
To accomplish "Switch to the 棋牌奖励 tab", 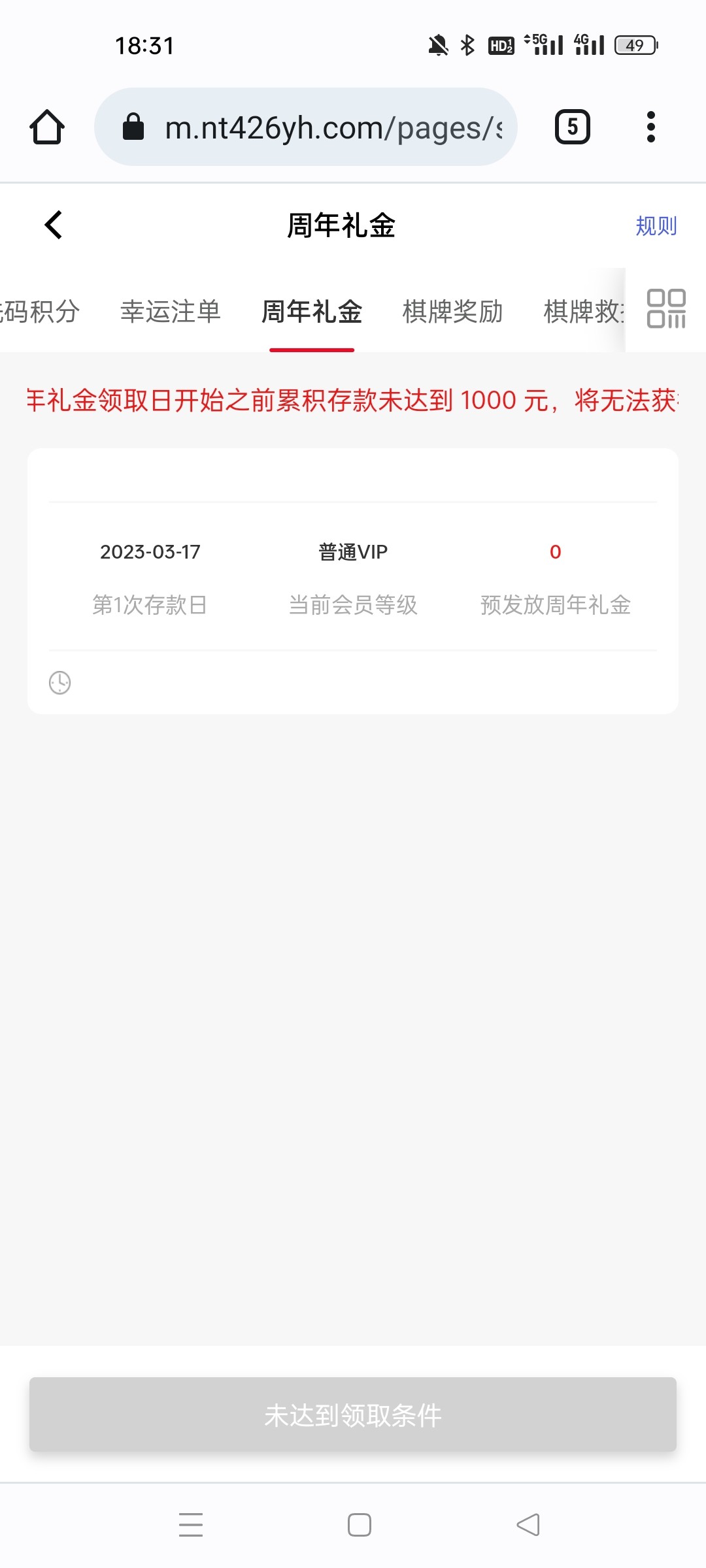I will coord(452,312).
